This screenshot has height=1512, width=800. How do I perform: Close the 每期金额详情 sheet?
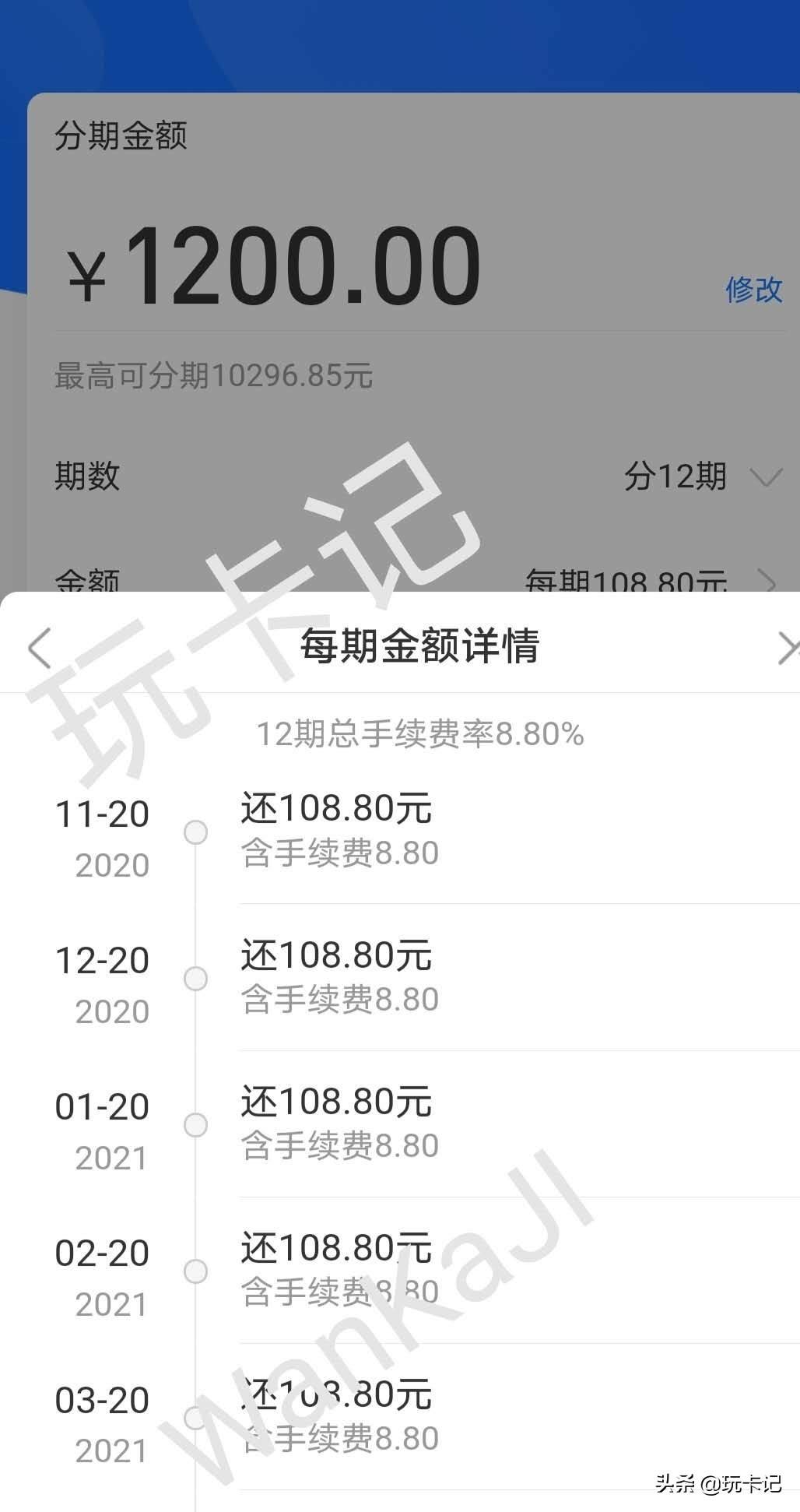[787, 648]
